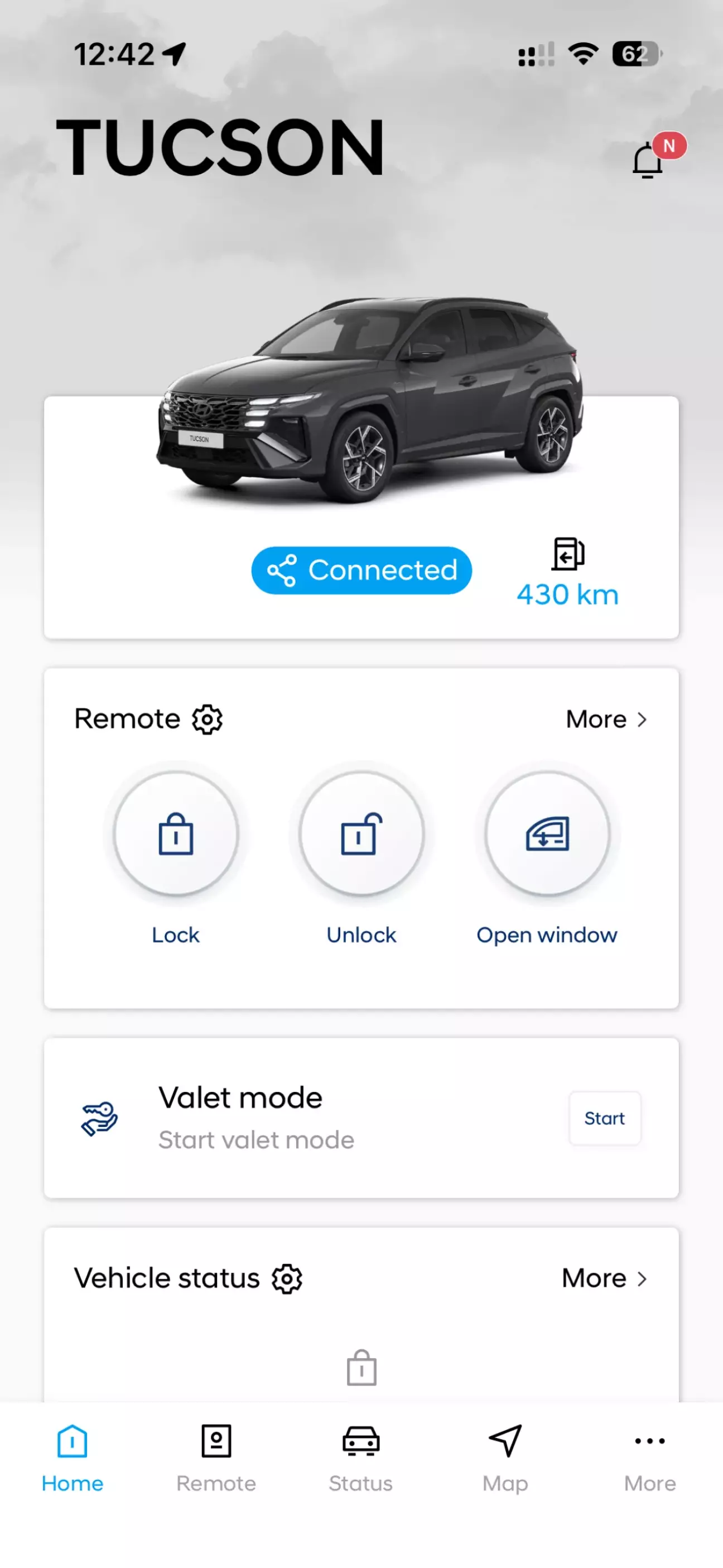Open Vehicle status settings gear
Image resolution: width=723 pixels, height=1568 pixels.
(x=287, y=1278)
